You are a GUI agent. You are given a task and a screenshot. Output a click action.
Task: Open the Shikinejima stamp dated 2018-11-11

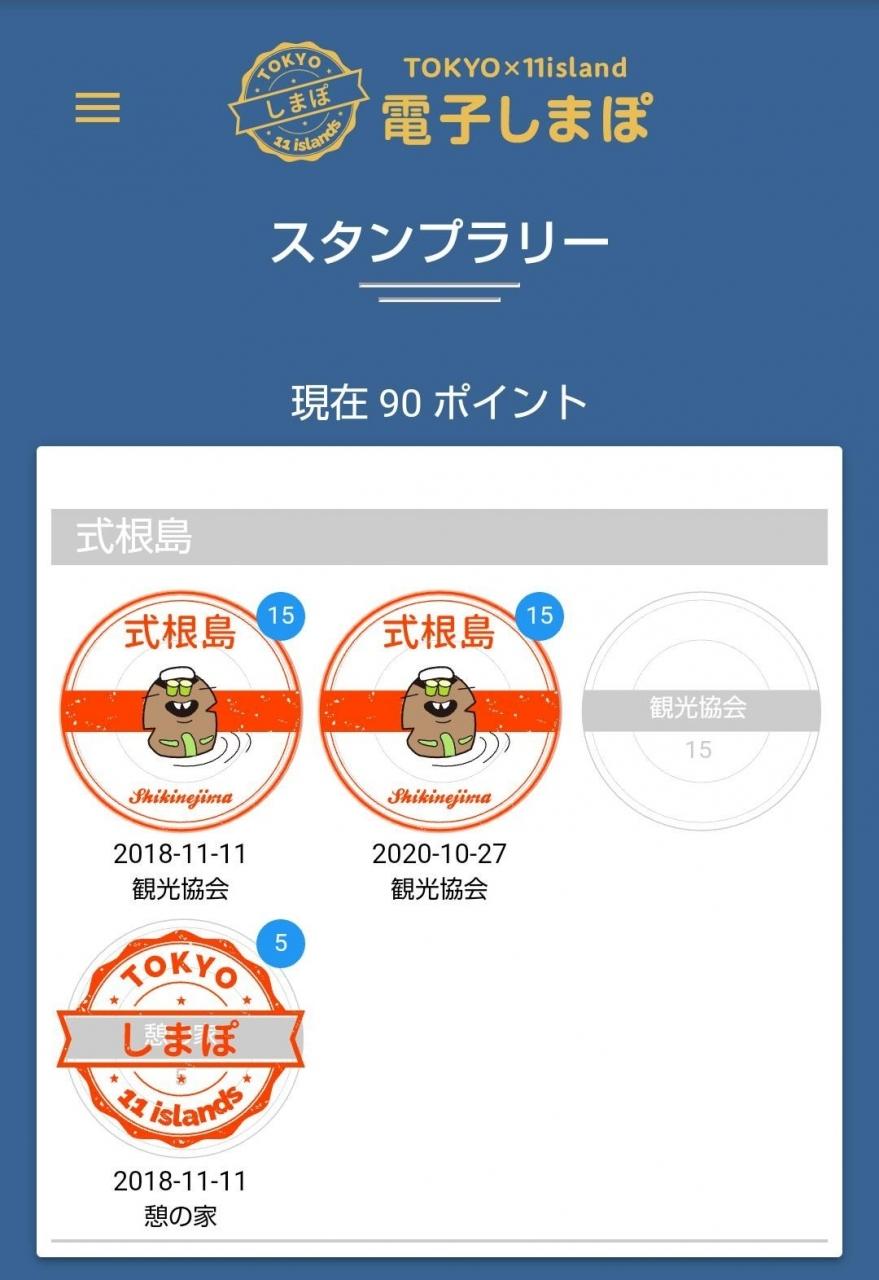181,711
